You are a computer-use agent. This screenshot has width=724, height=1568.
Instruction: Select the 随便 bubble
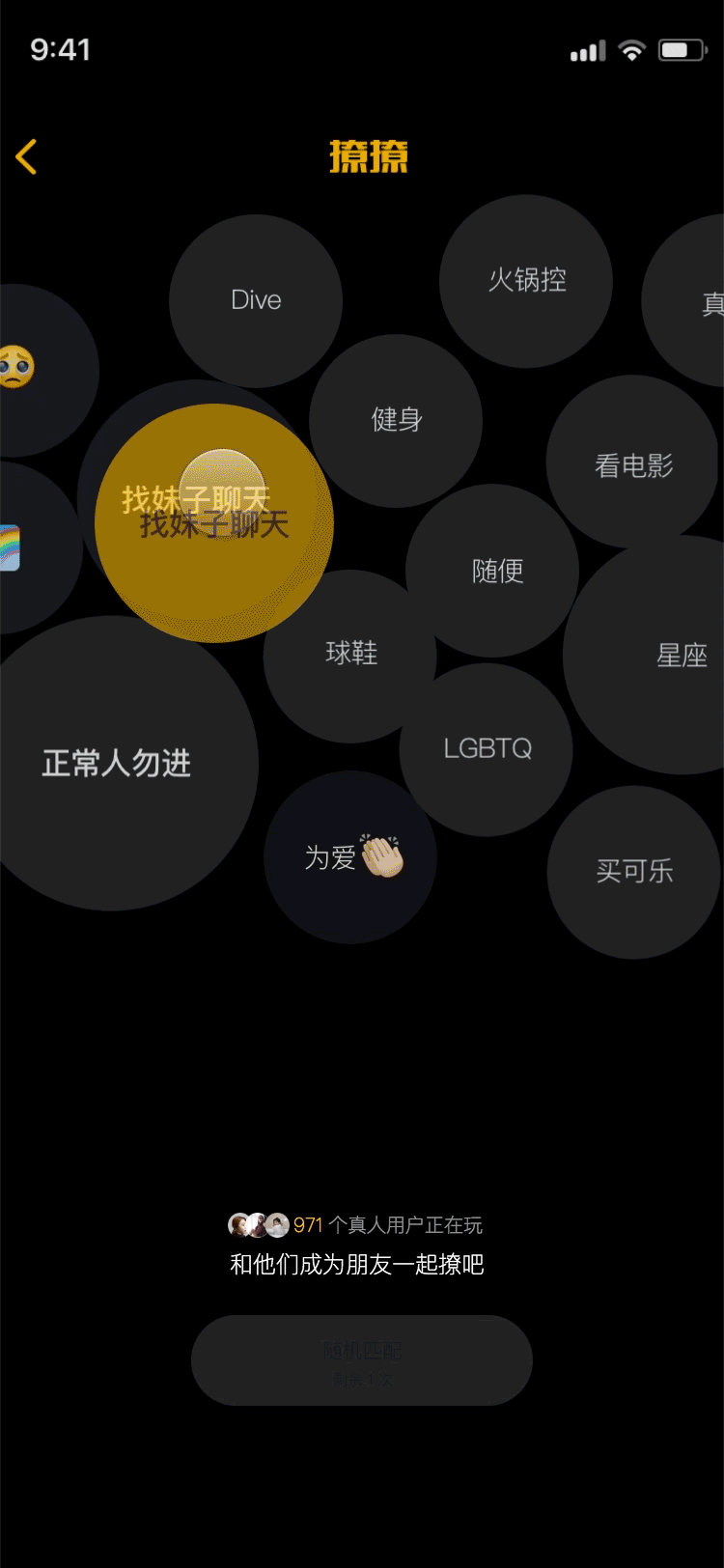tap(497, 571)
